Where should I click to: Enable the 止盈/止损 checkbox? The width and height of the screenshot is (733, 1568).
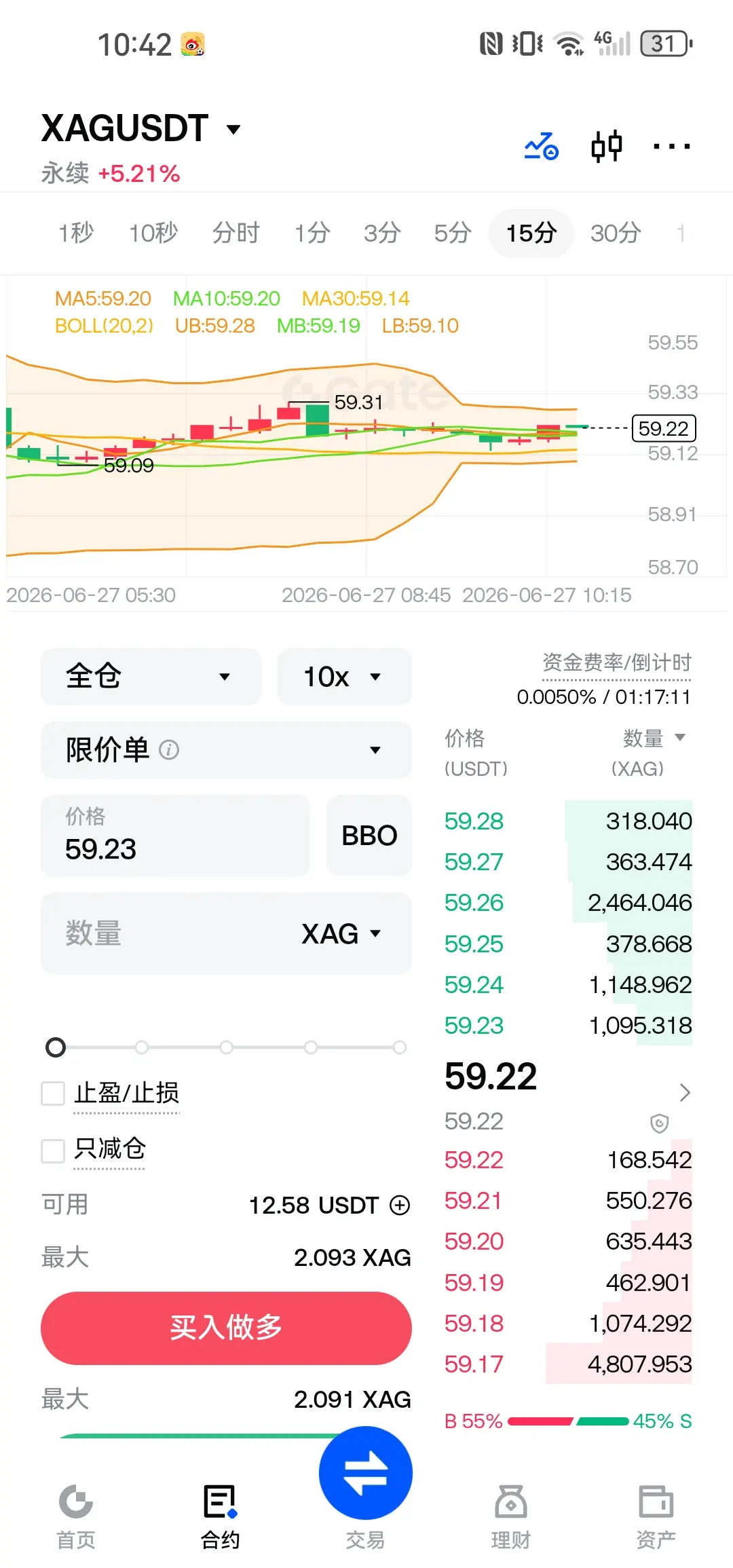point(53,1094)
